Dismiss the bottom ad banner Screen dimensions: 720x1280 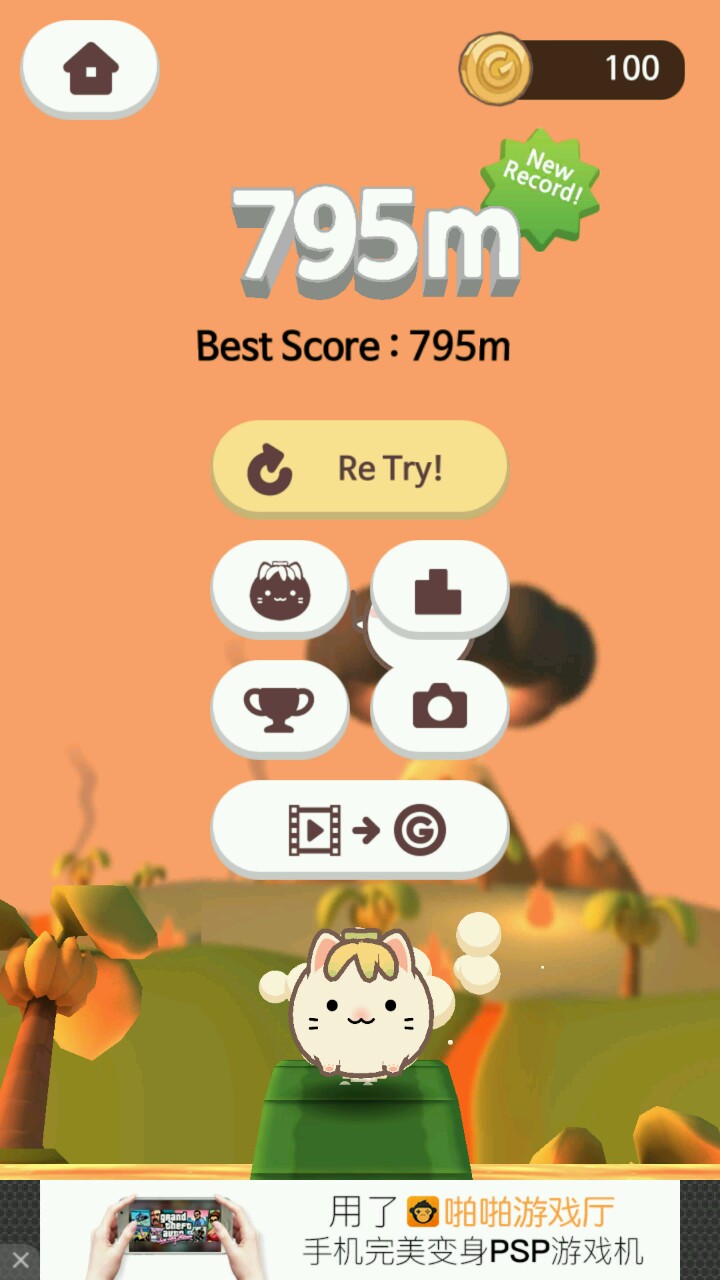tap(20, 1259)
